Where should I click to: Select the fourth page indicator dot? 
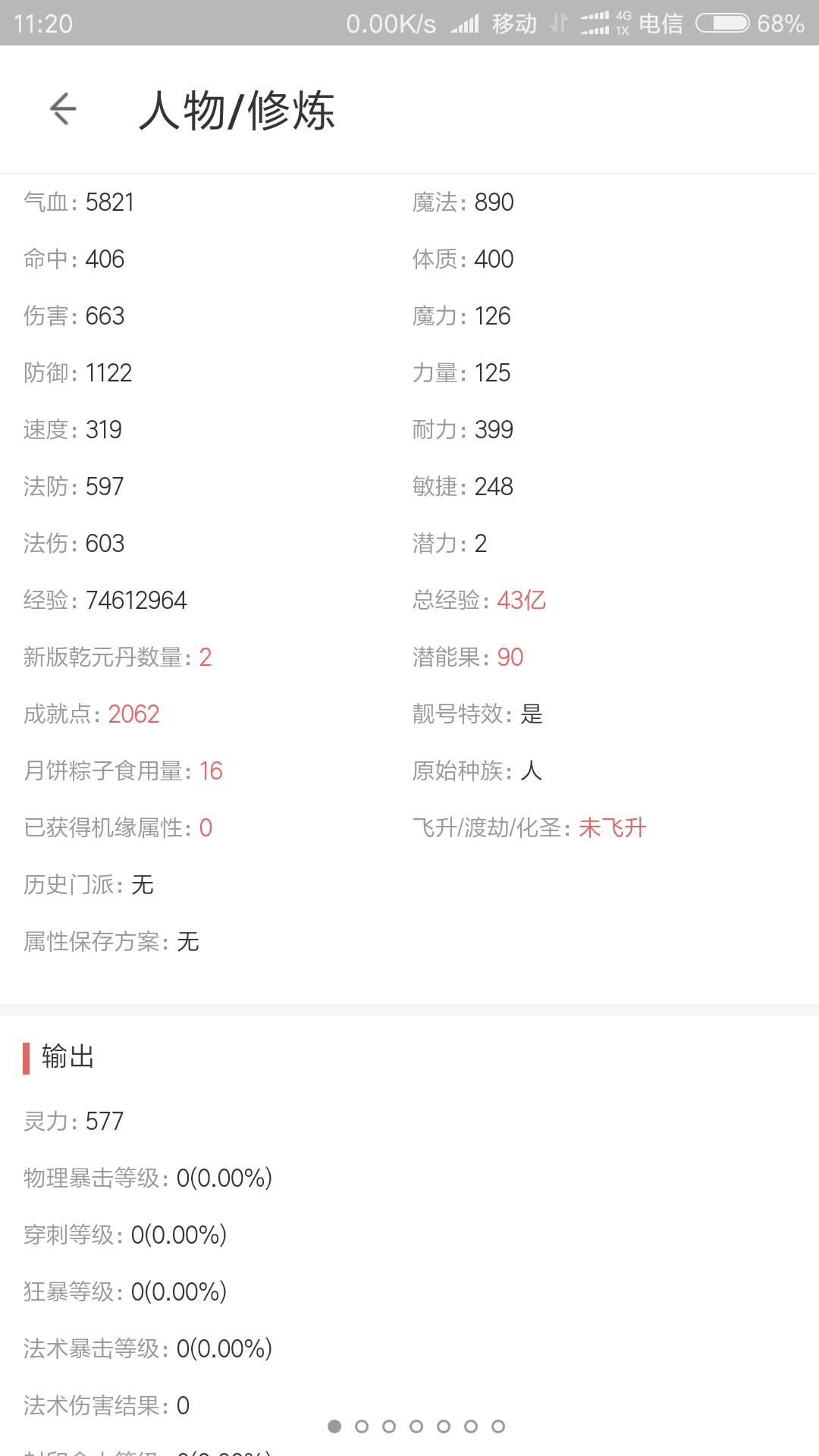pyautogui.click(x=416, y=1426)
